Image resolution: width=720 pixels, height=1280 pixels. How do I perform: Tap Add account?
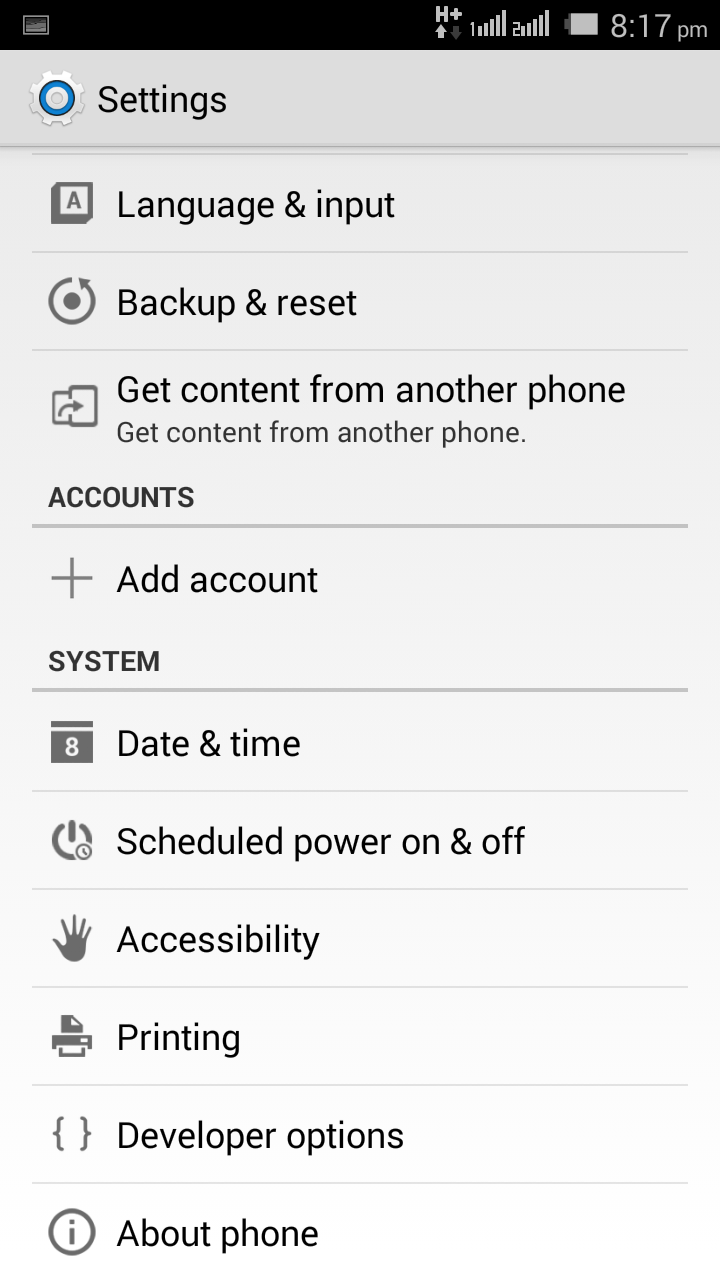(360, 579)
